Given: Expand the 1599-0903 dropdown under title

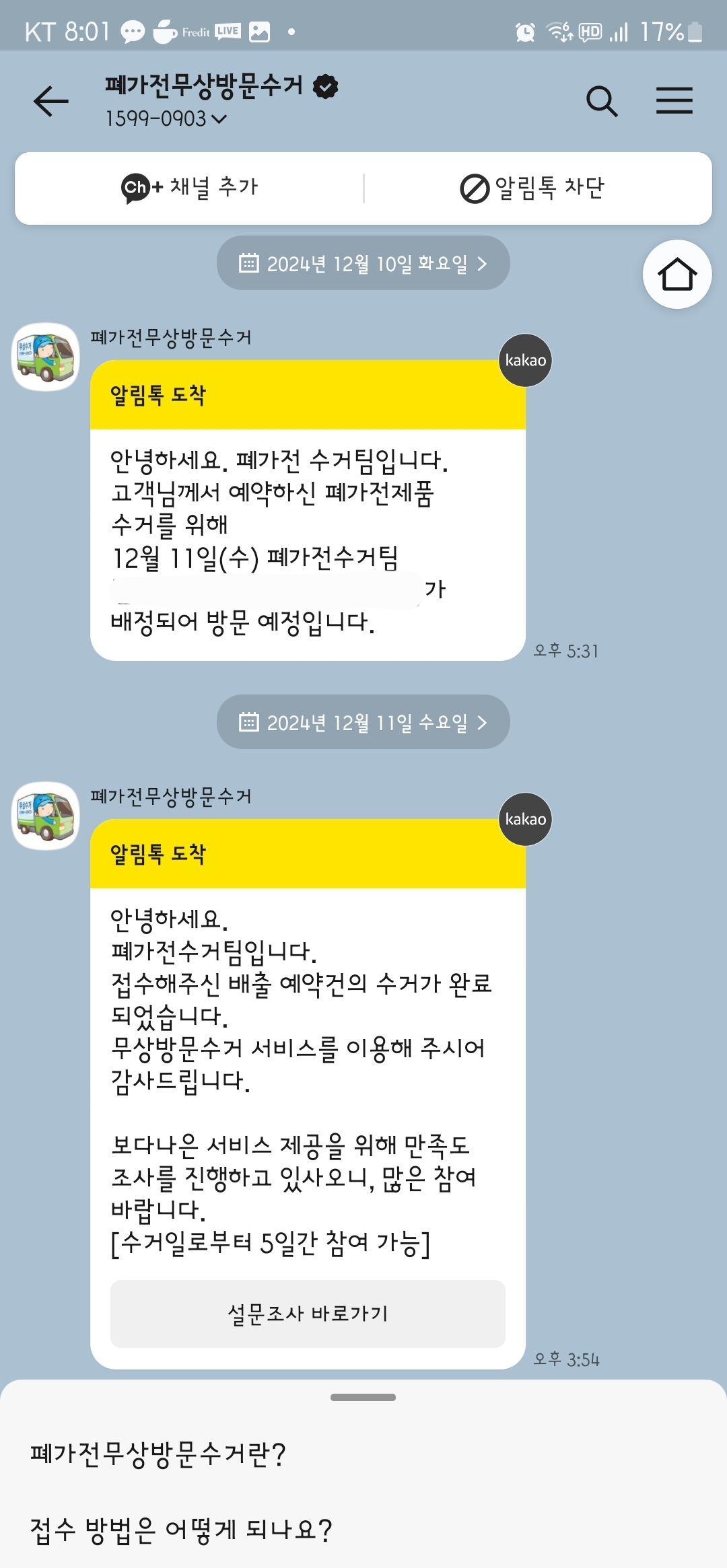Looking at the screenshot, I should (x=166, y=118).
